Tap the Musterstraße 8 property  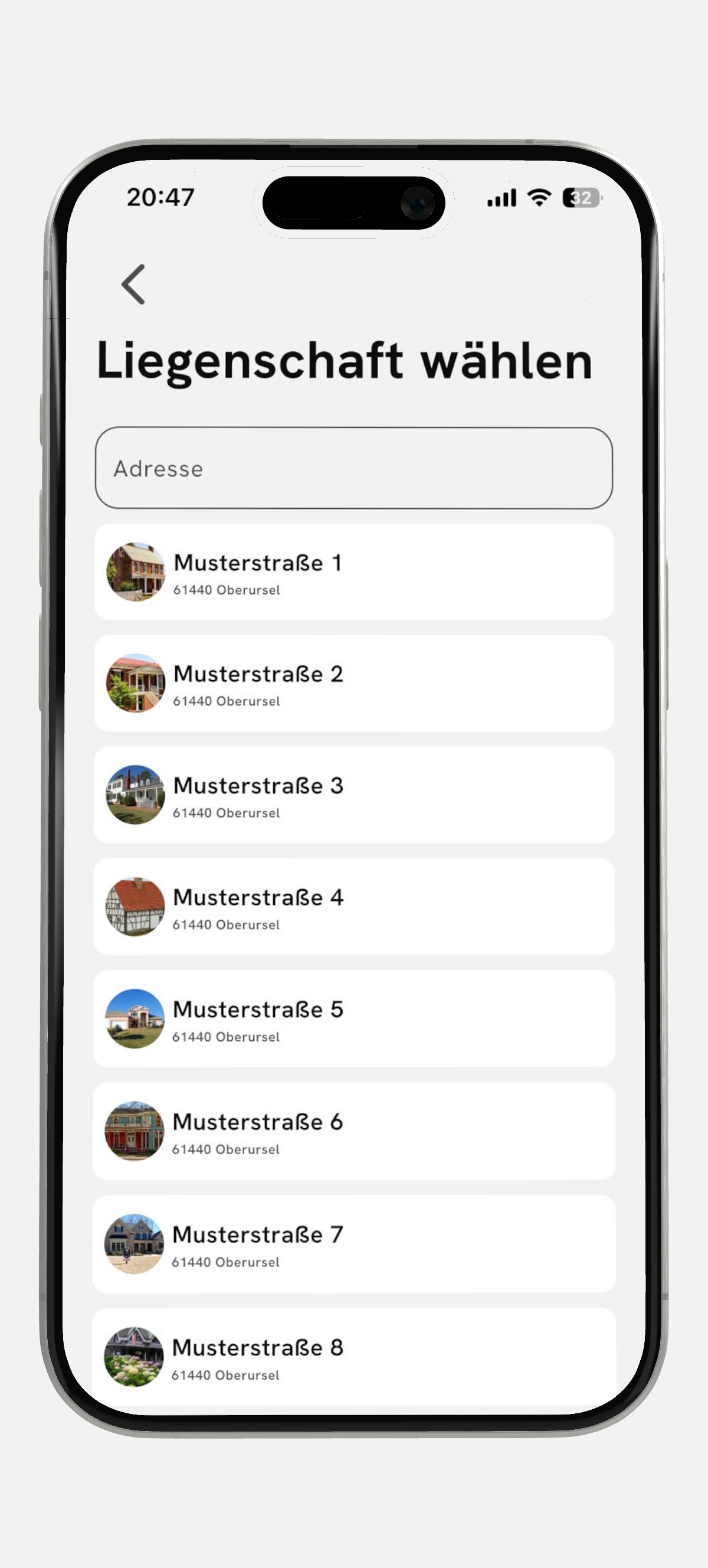point(353,1357)
